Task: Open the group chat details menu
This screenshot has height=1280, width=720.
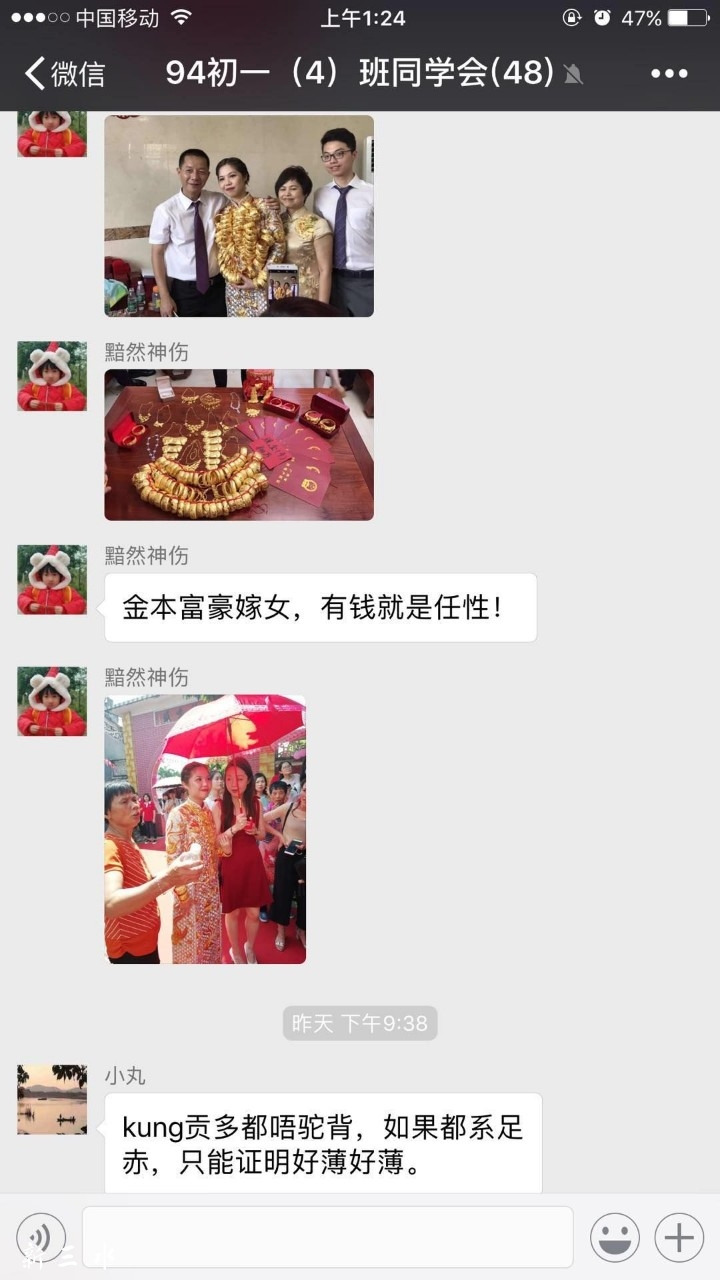Action: (x=669, y=73)
